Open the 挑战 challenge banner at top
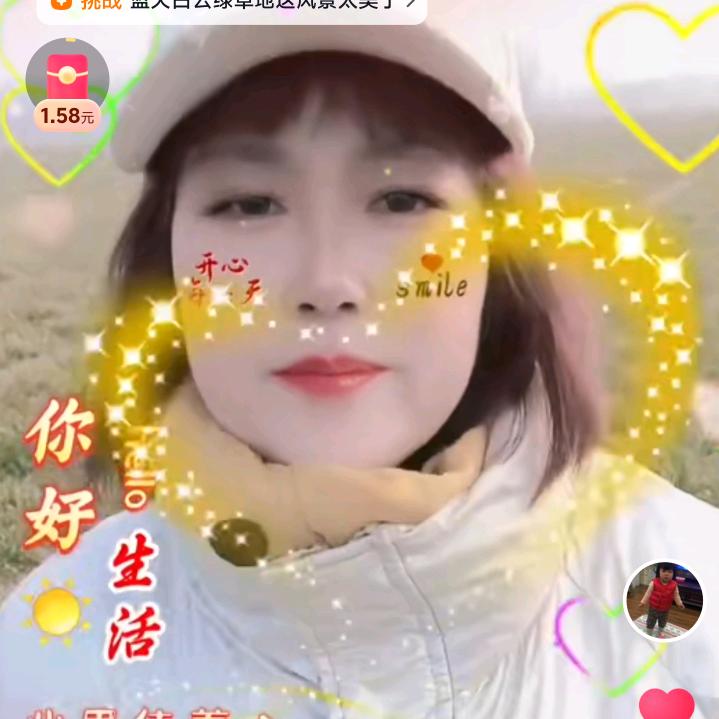Image resolution: width=719 pixels, height=719 pixels. pos(232,8)
